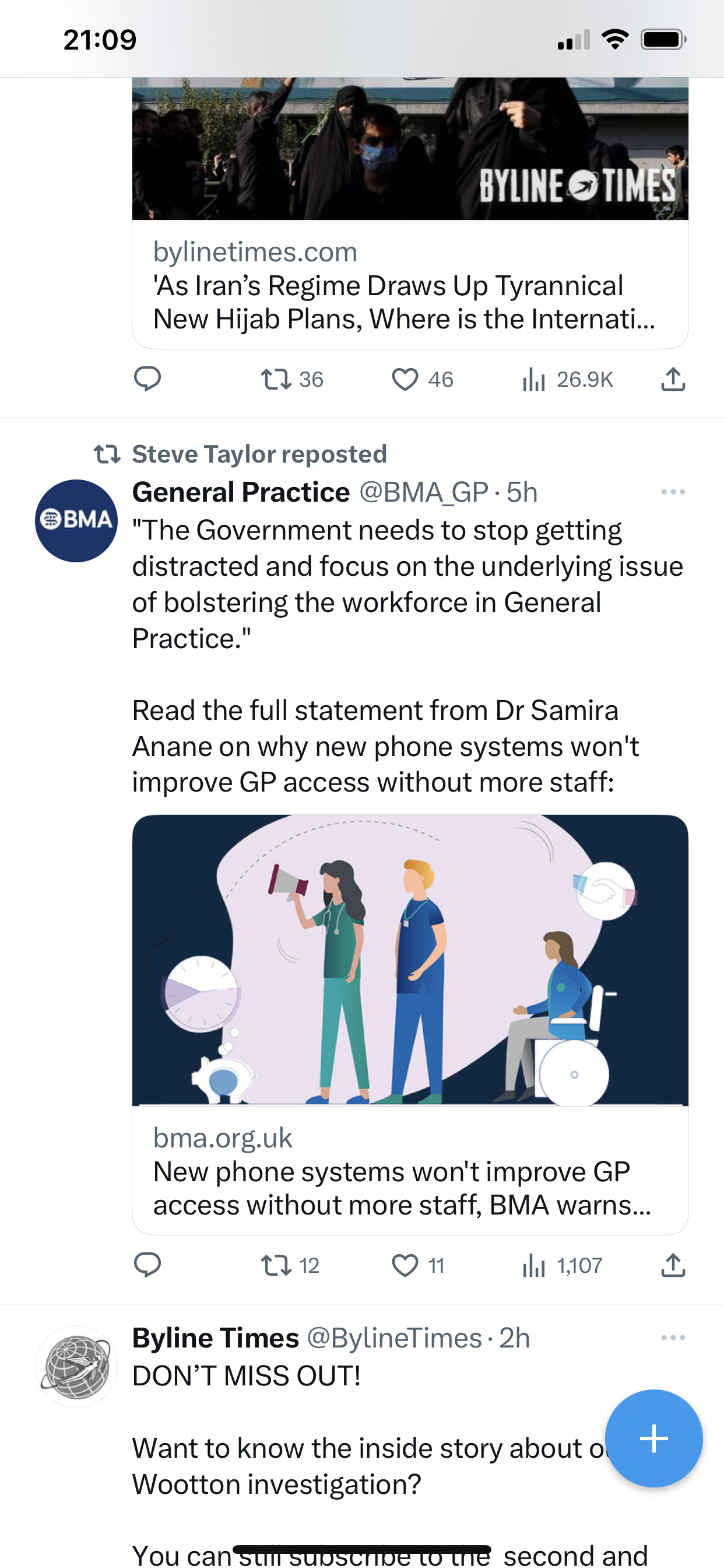Like the post with 46 likes
724x1568 pixels.
tap(422, 379)
